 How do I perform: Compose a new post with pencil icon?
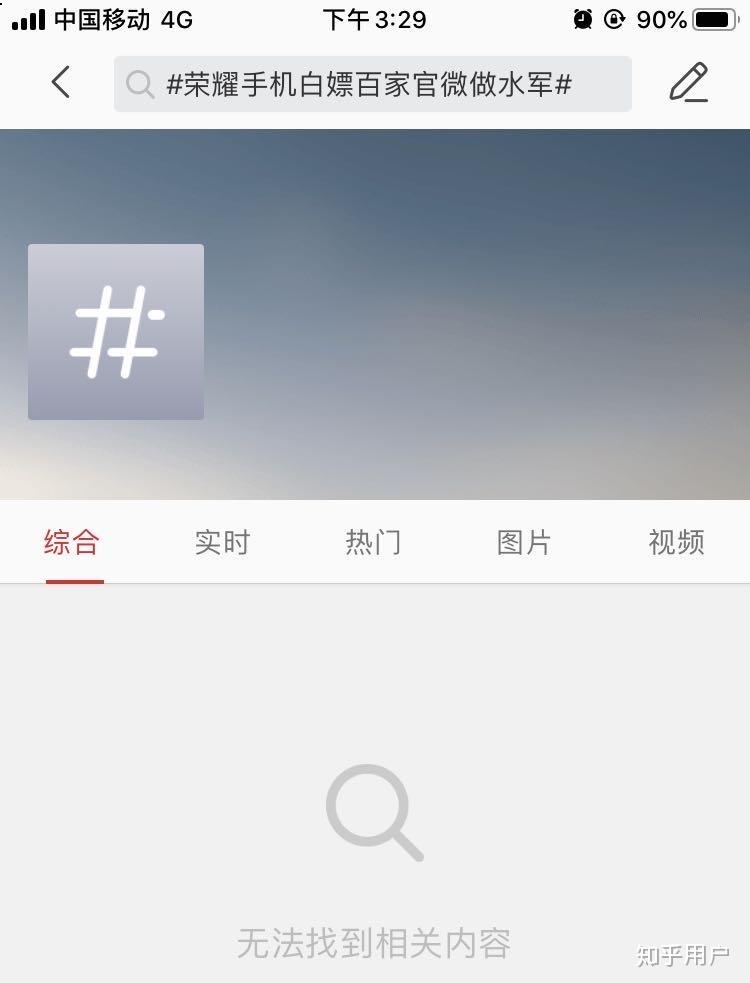688,83
